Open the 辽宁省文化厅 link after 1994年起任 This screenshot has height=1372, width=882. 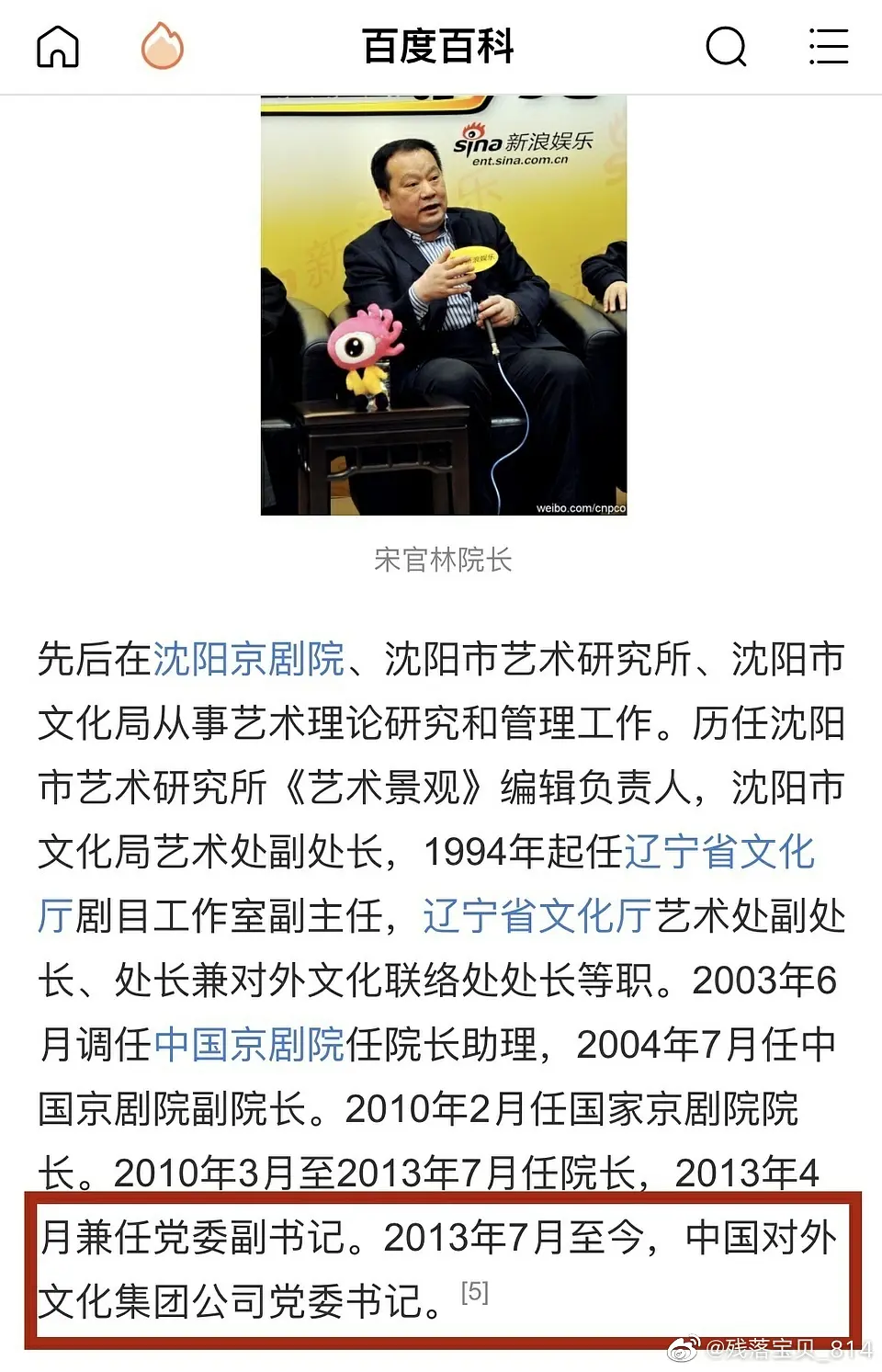coord(718,852)
